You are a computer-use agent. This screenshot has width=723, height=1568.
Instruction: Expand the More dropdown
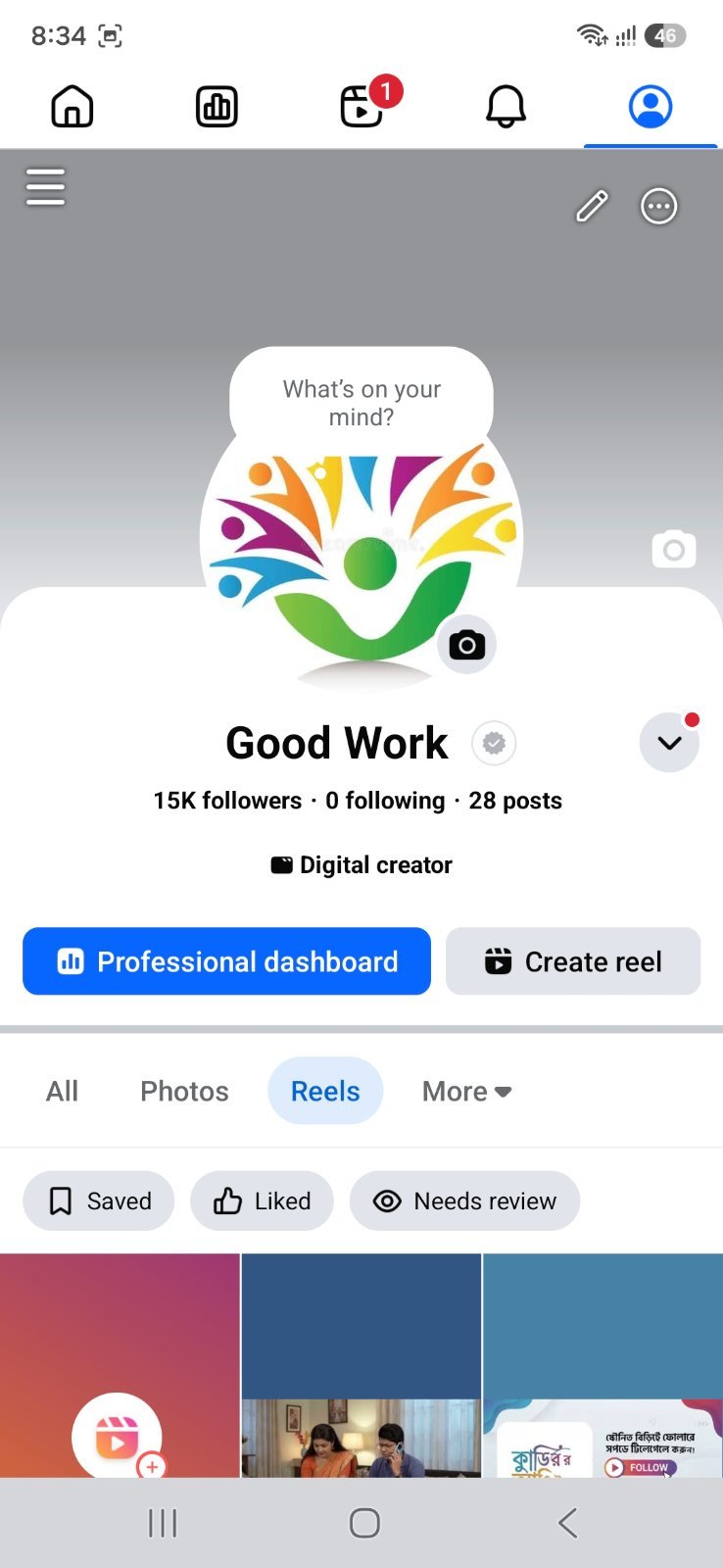[466, 1091]
